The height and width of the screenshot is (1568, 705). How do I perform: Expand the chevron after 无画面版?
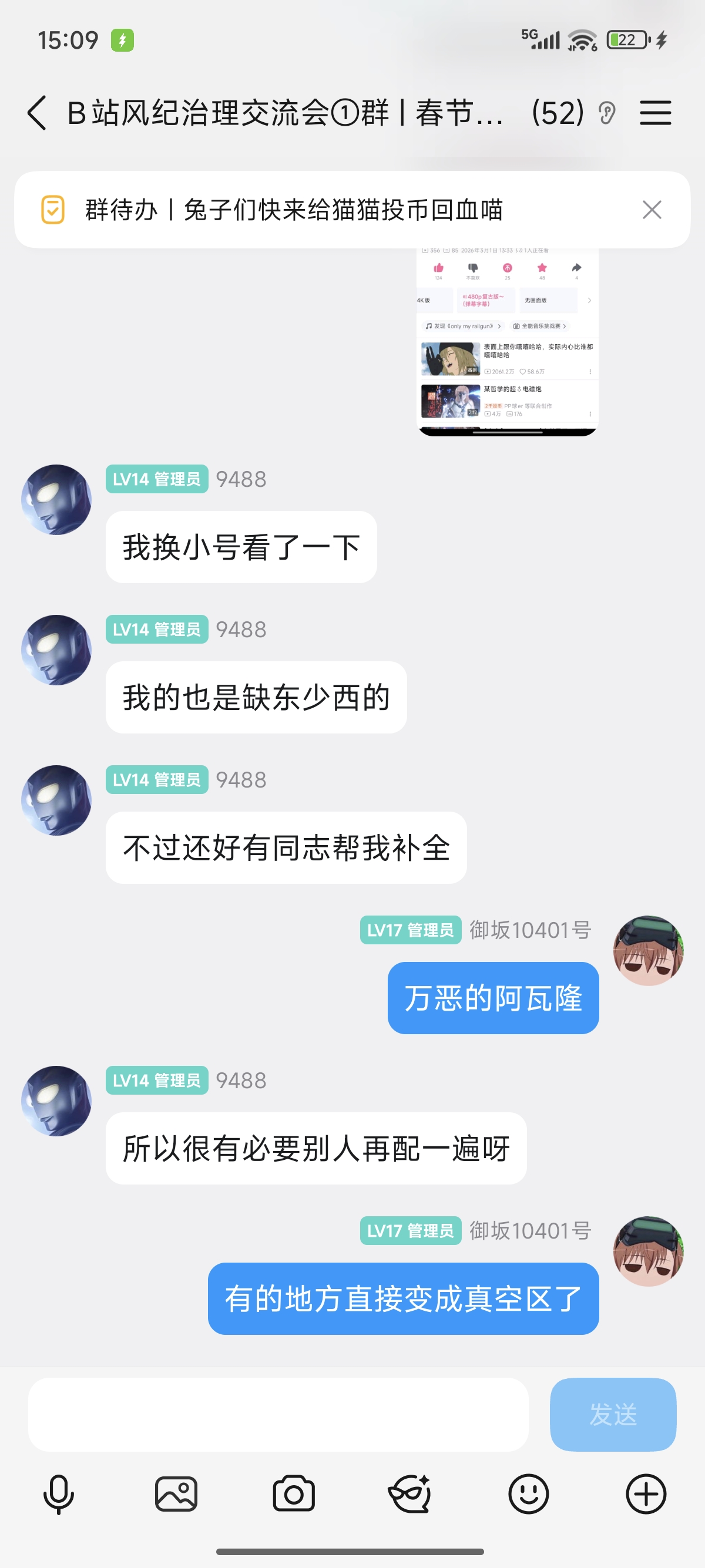click(590, 301)
